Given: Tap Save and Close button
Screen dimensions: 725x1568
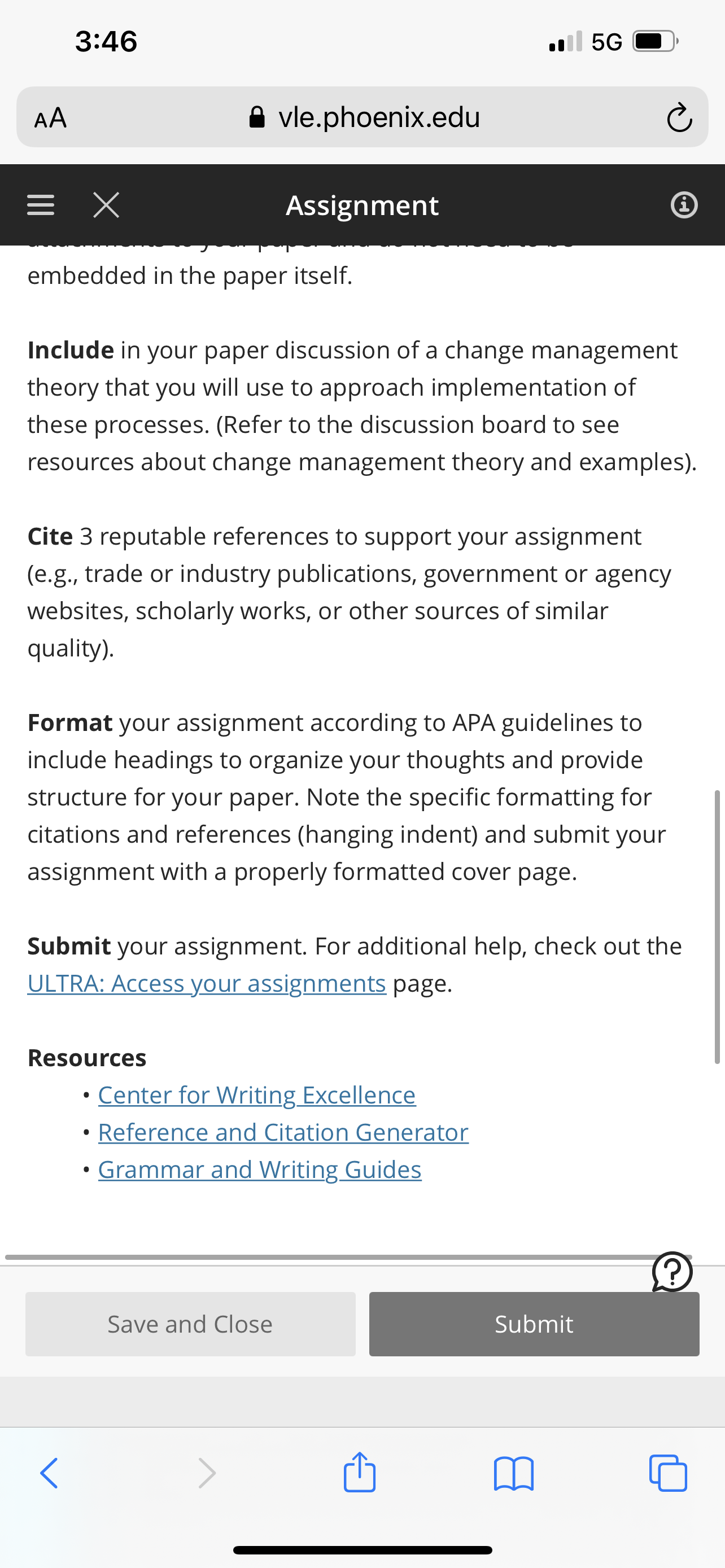Looking at the screenshot, I should pyautogui.click(x=190, y=1324).
